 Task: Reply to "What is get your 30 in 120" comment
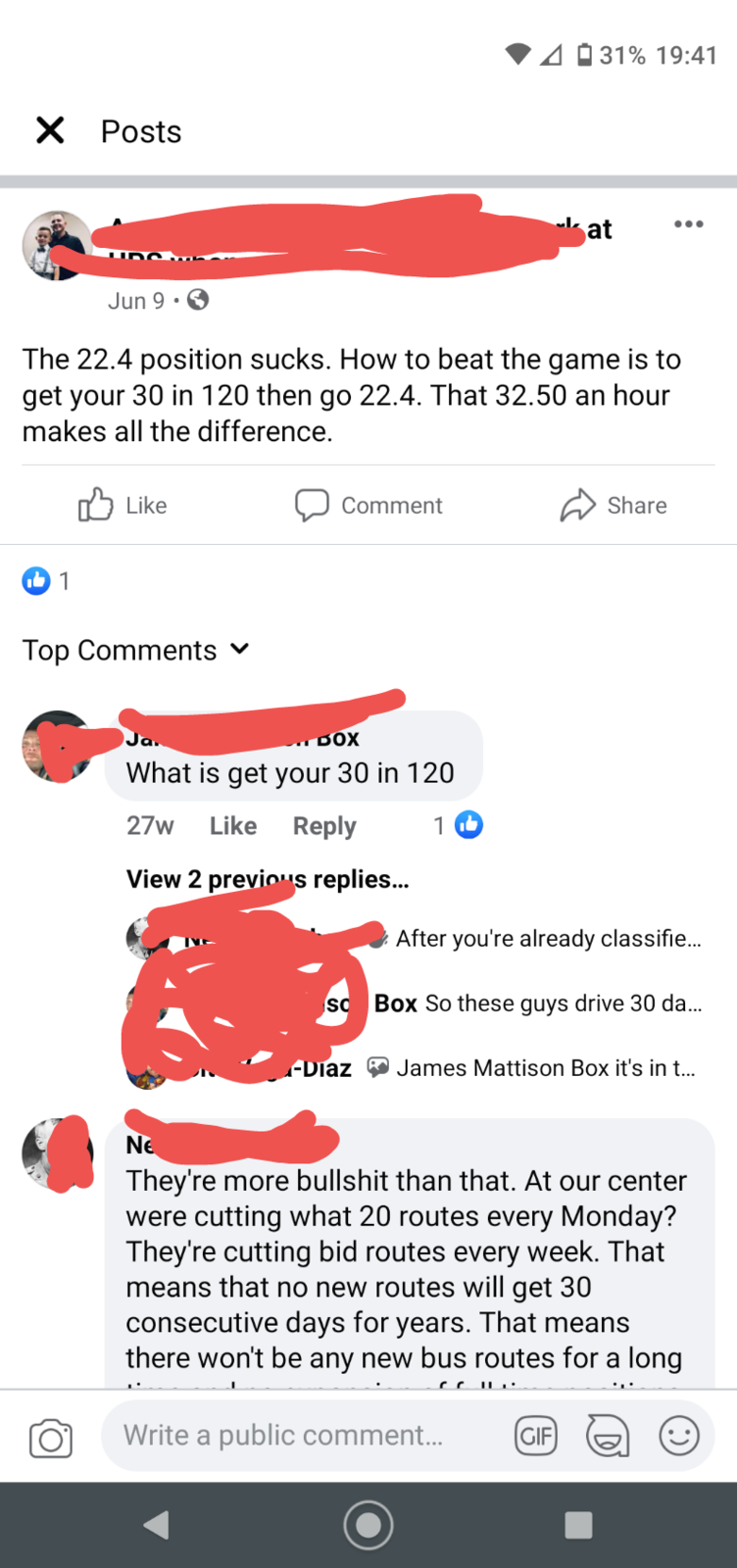[x=324, y=826]
